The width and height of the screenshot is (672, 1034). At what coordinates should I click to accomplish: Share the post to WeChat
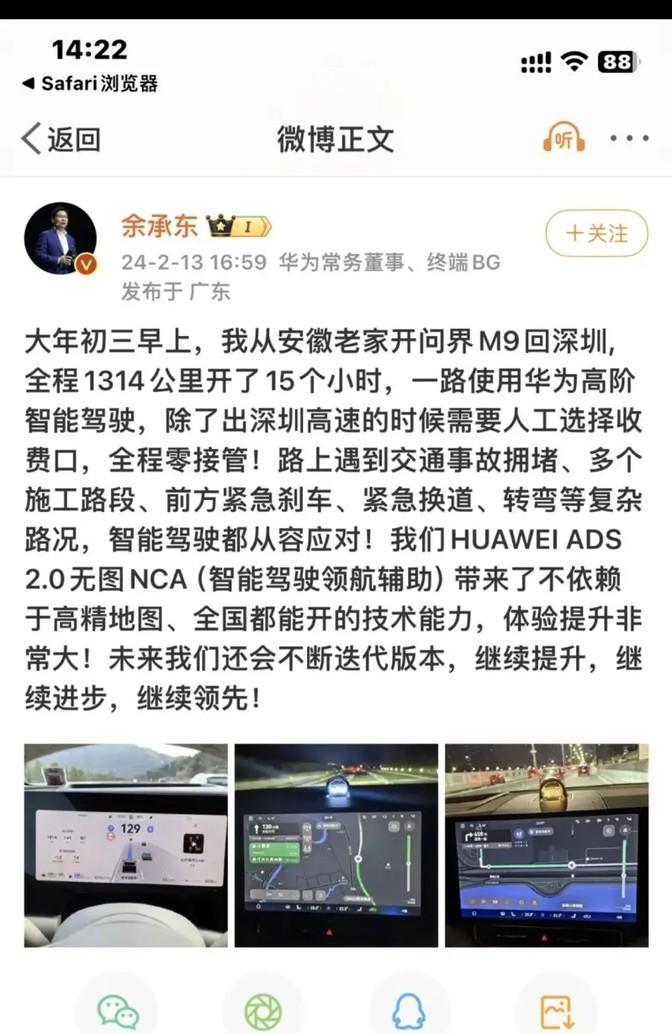point(118,1010)
